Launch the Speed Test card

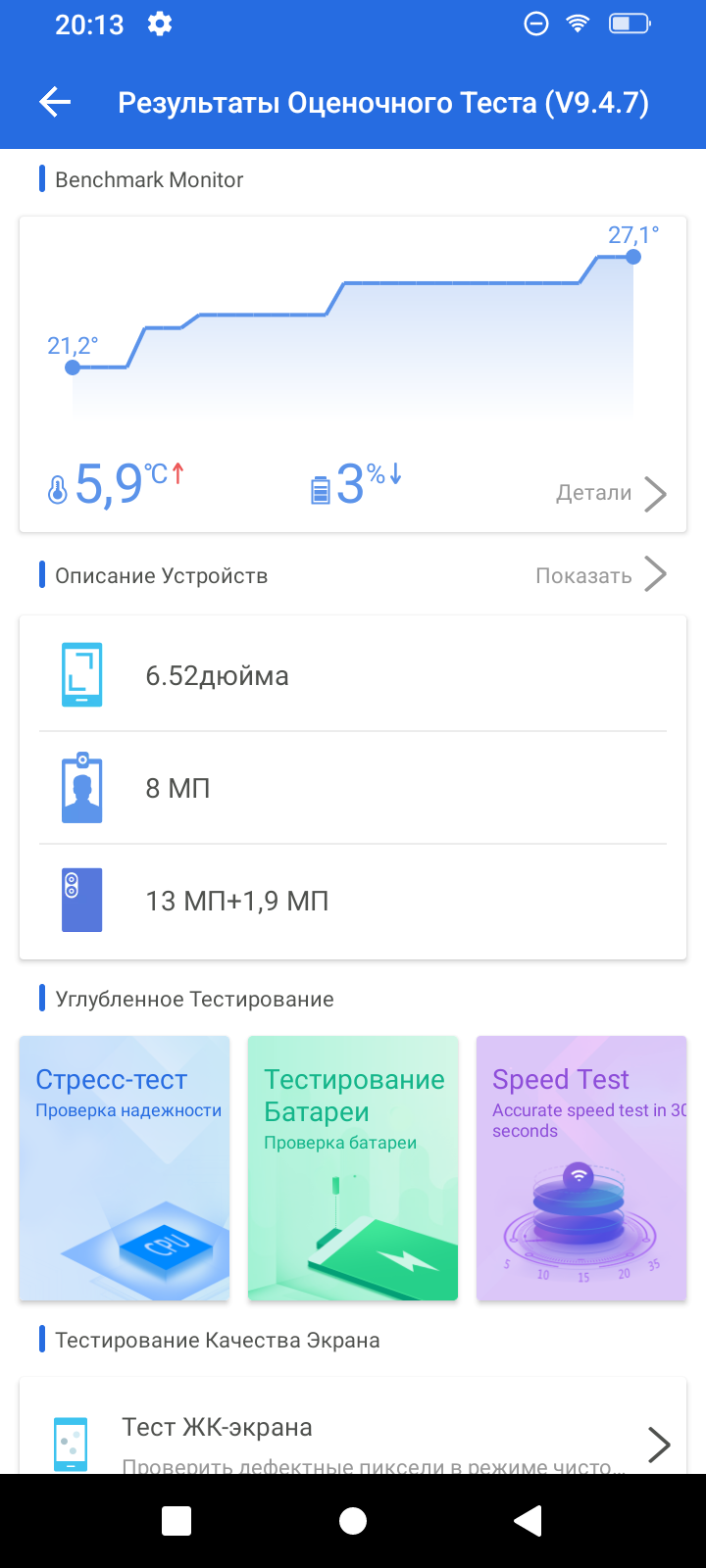point(581,1168)
